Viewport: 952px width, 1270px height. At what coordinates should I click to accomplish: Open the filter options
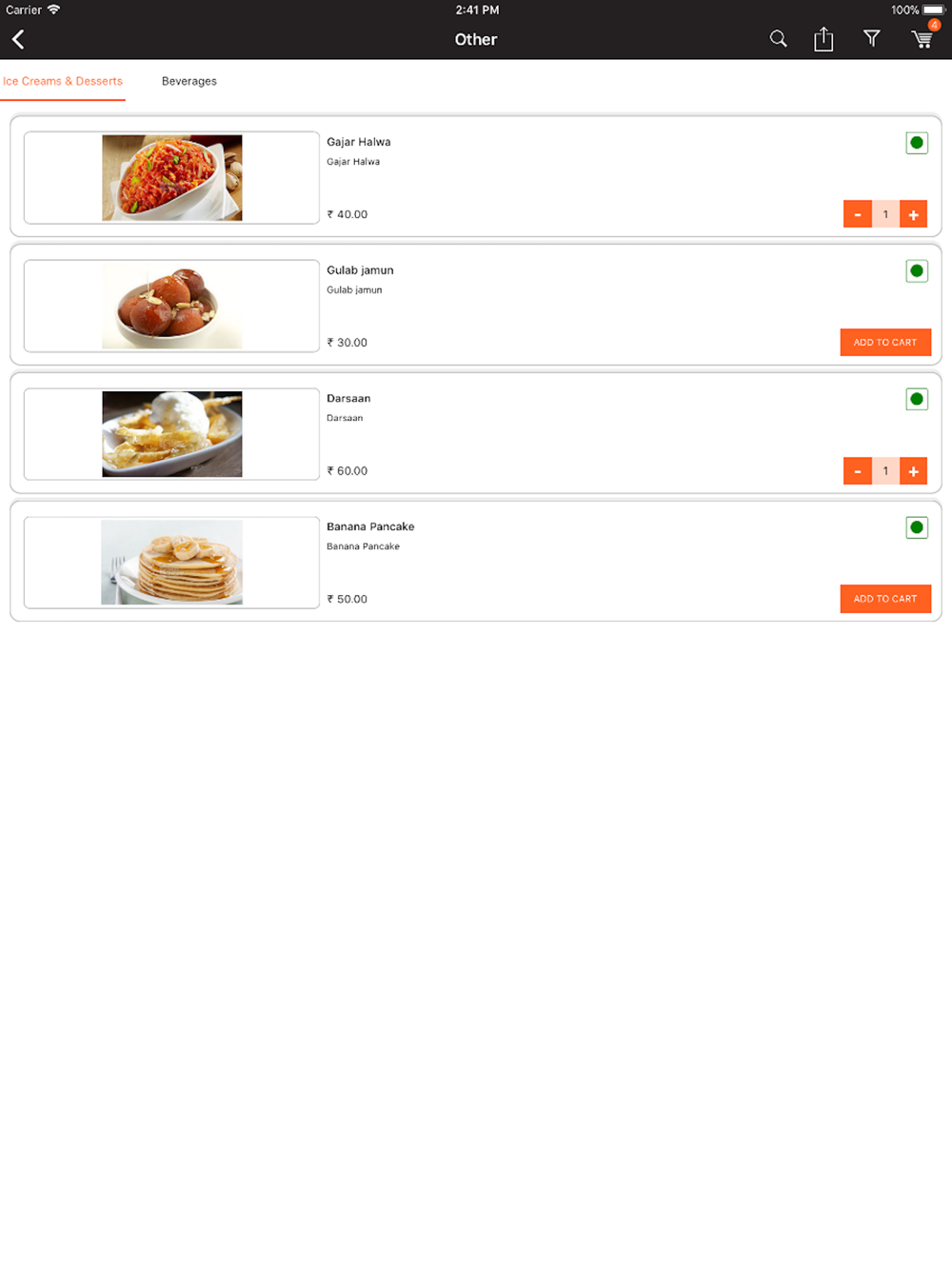pyautogui.click(x=871, y=39)
